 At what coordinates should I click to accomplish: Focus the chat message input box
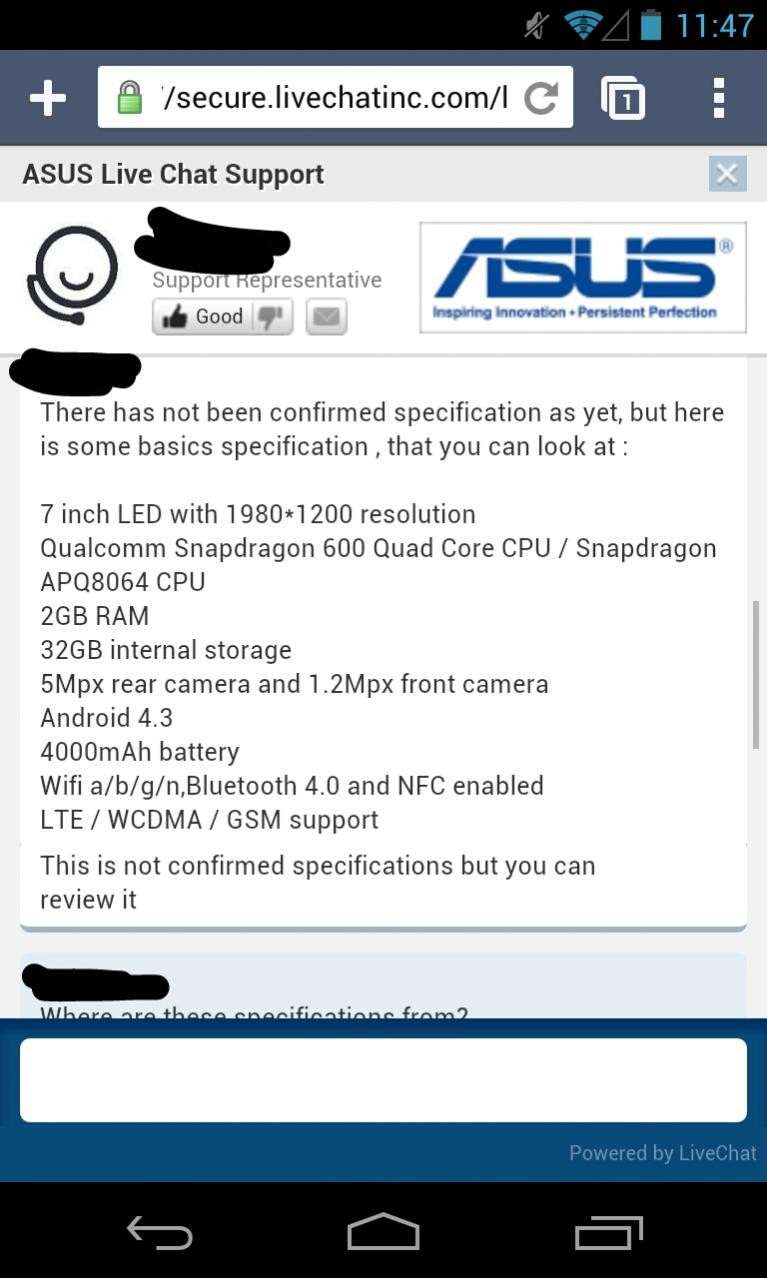point(383,1080)
